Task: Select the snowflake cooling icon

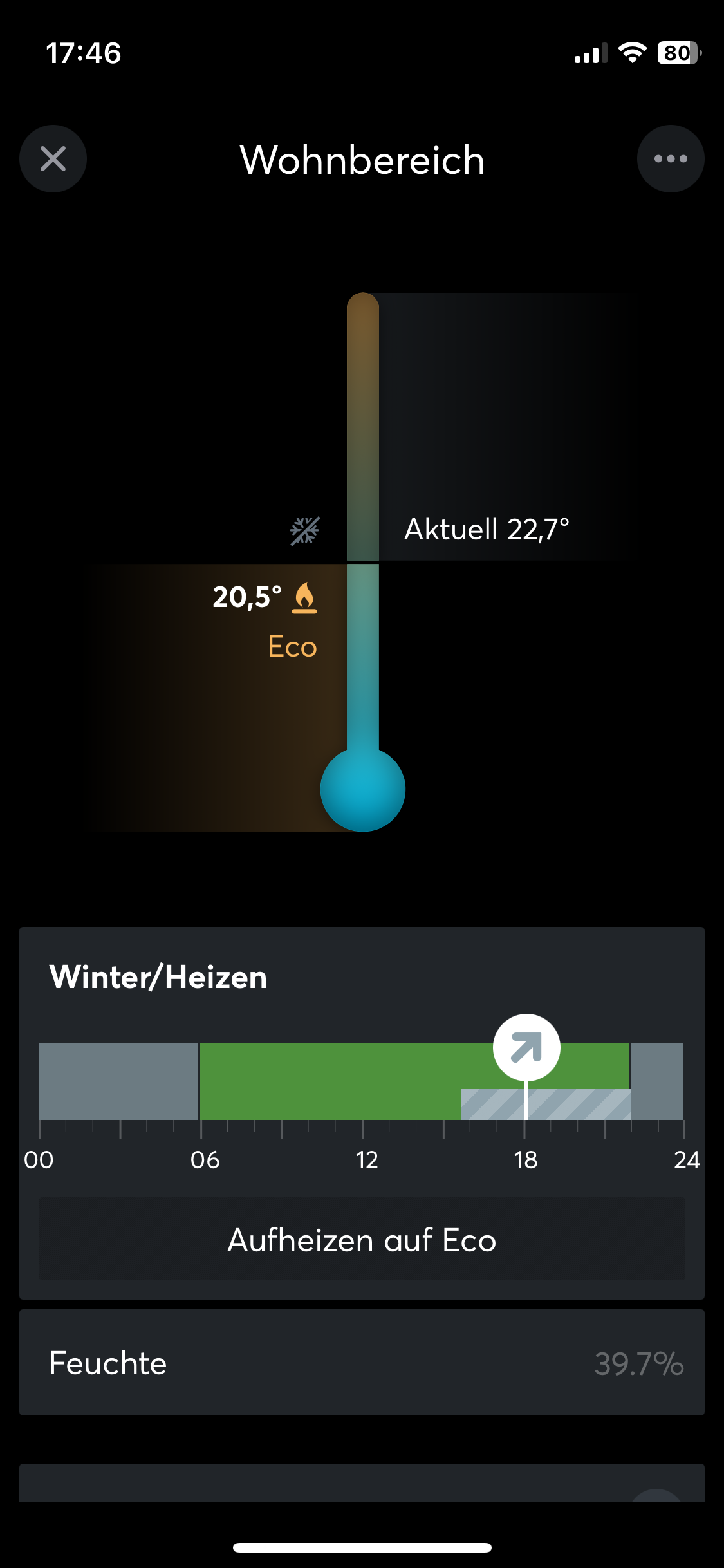Action: coord(304,531)
